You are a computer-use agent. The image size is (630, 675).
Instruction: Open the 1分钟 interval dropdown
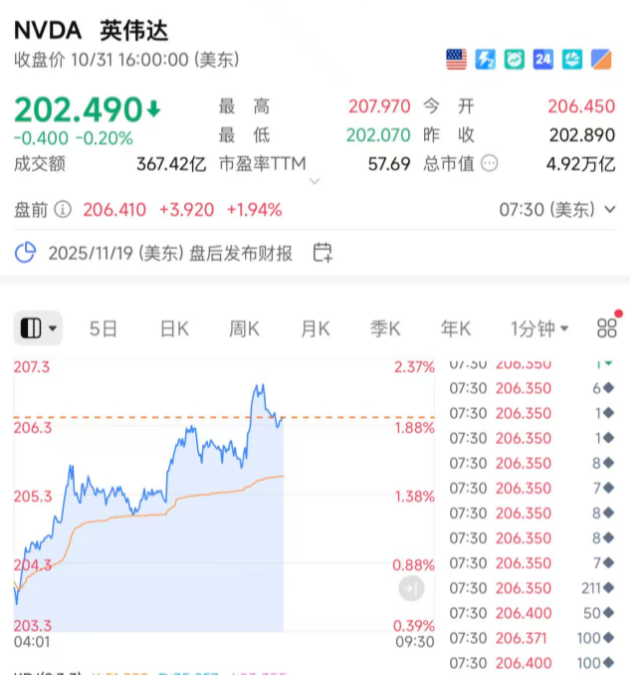click(539, 328)
